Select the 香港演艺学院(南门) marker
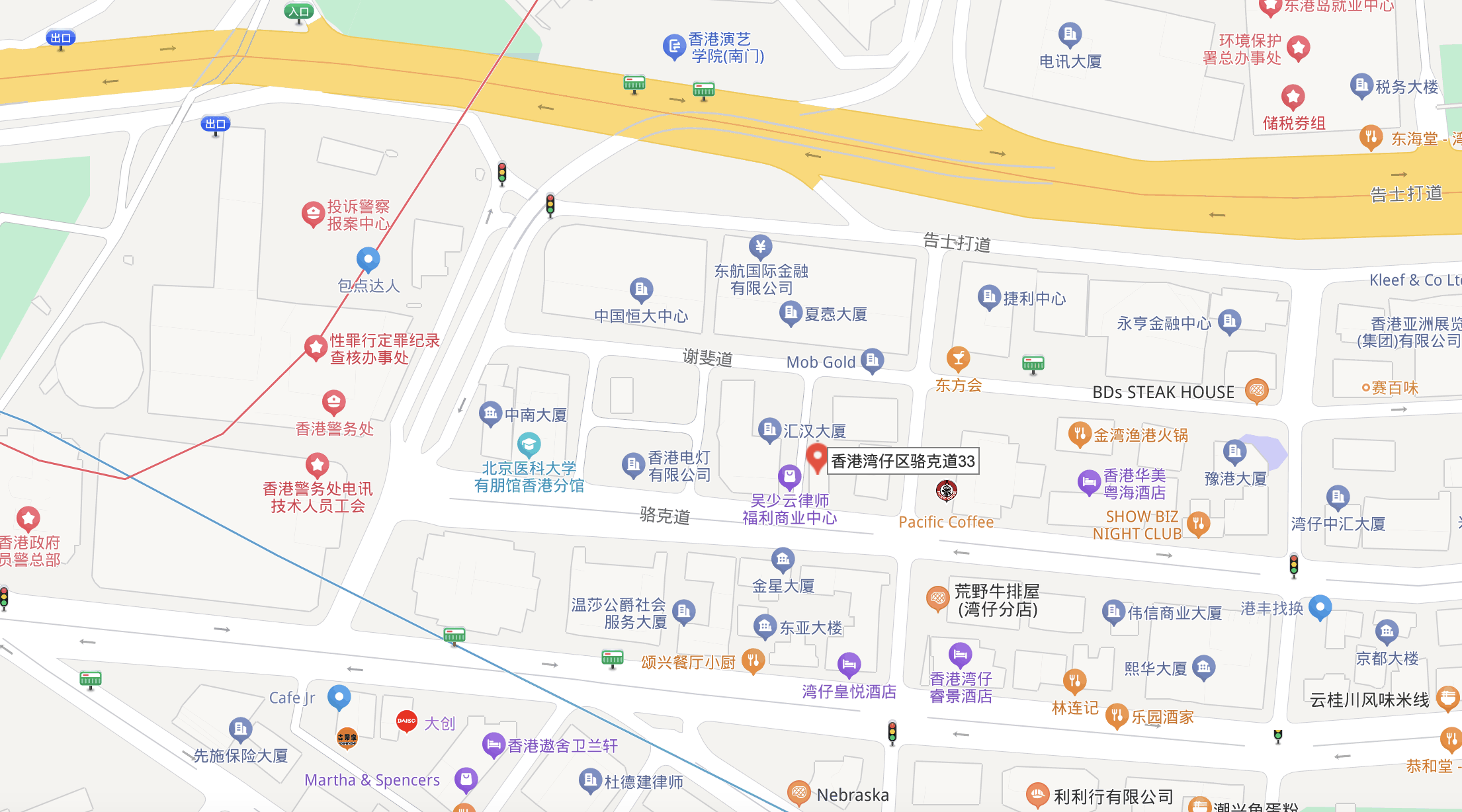This screenshot has height=812, width=1462. pyautogui.click(x=673, y=46)
